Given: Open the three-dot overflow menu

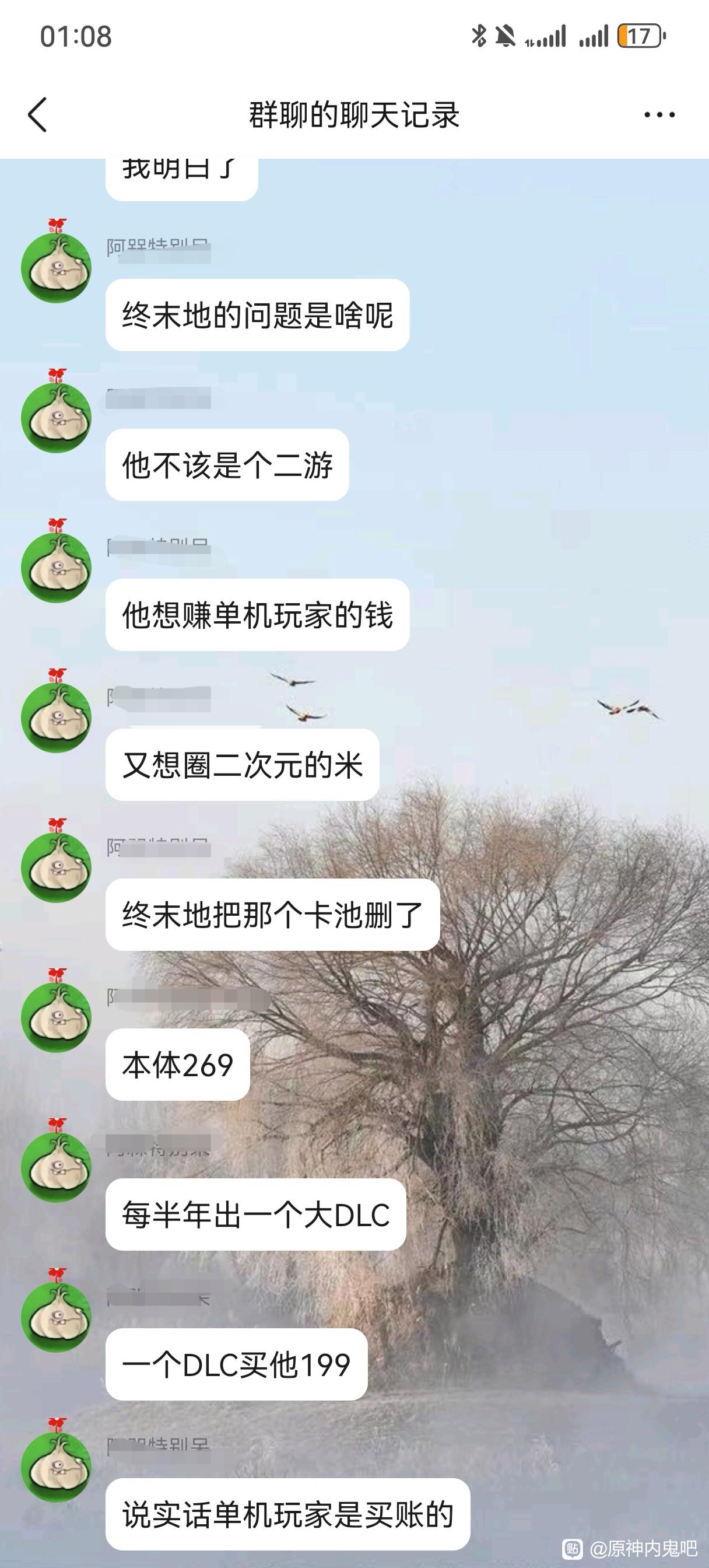Looking at the screenshot, I should (659, 114).
